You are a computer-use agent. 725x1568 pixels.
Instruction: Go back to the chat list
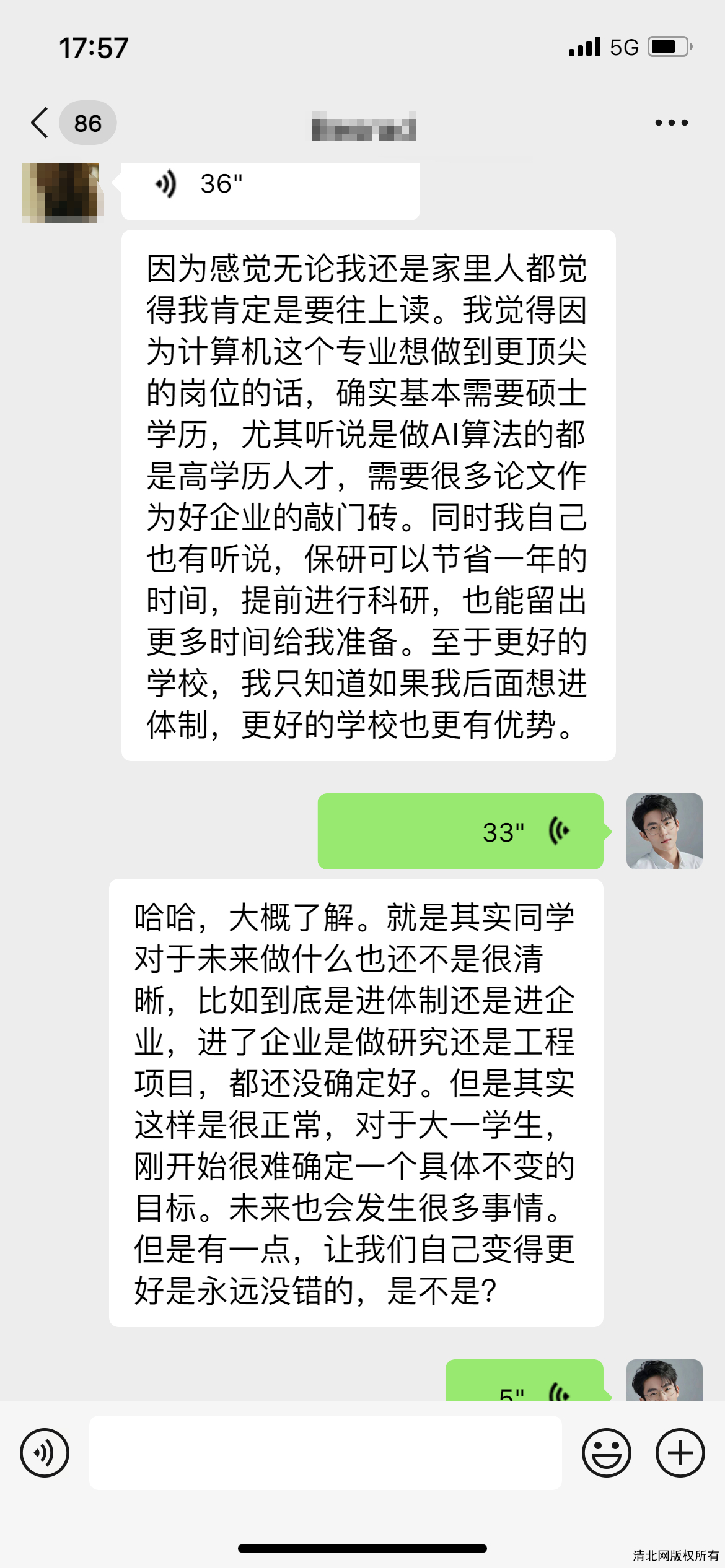pos(40,123)
